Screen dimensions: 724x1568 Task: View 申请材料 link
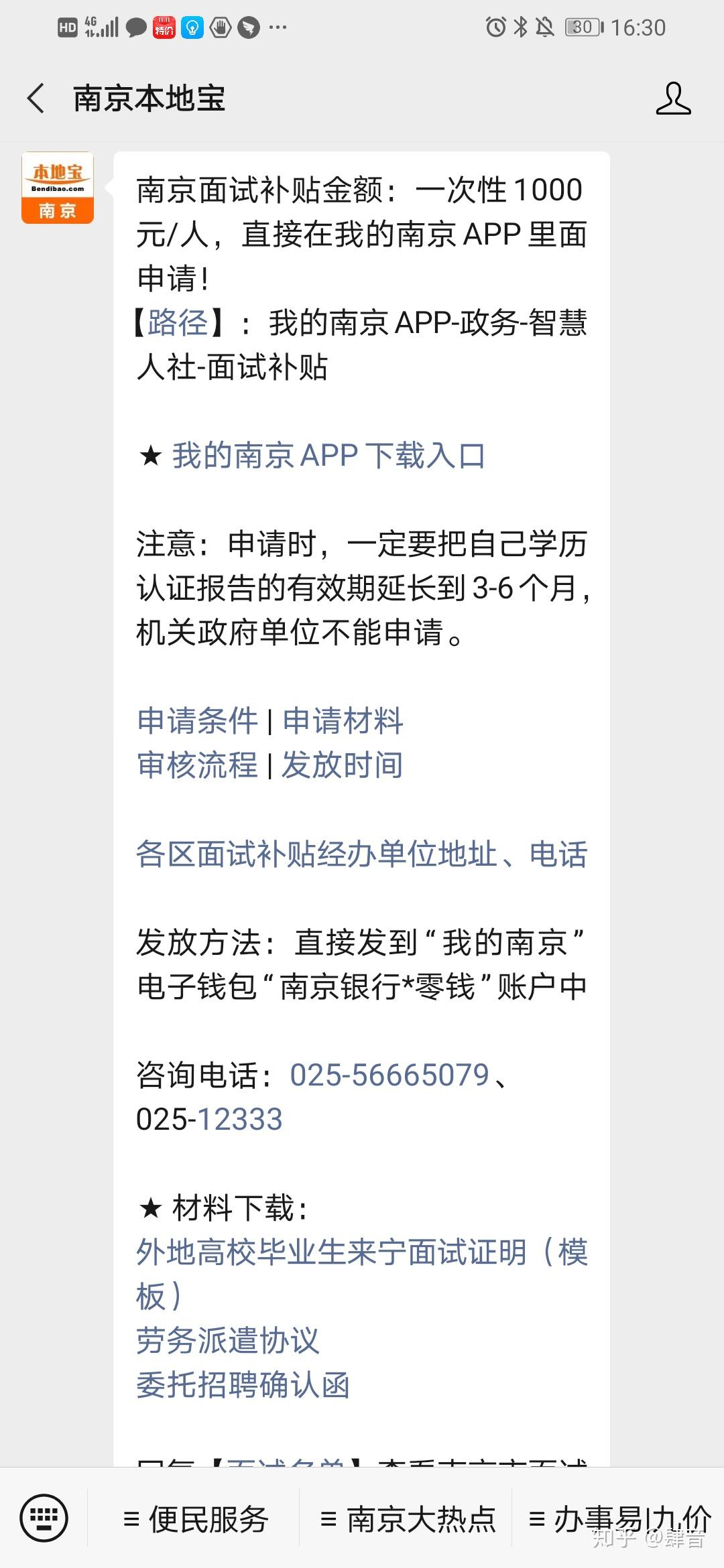point(343,721)
